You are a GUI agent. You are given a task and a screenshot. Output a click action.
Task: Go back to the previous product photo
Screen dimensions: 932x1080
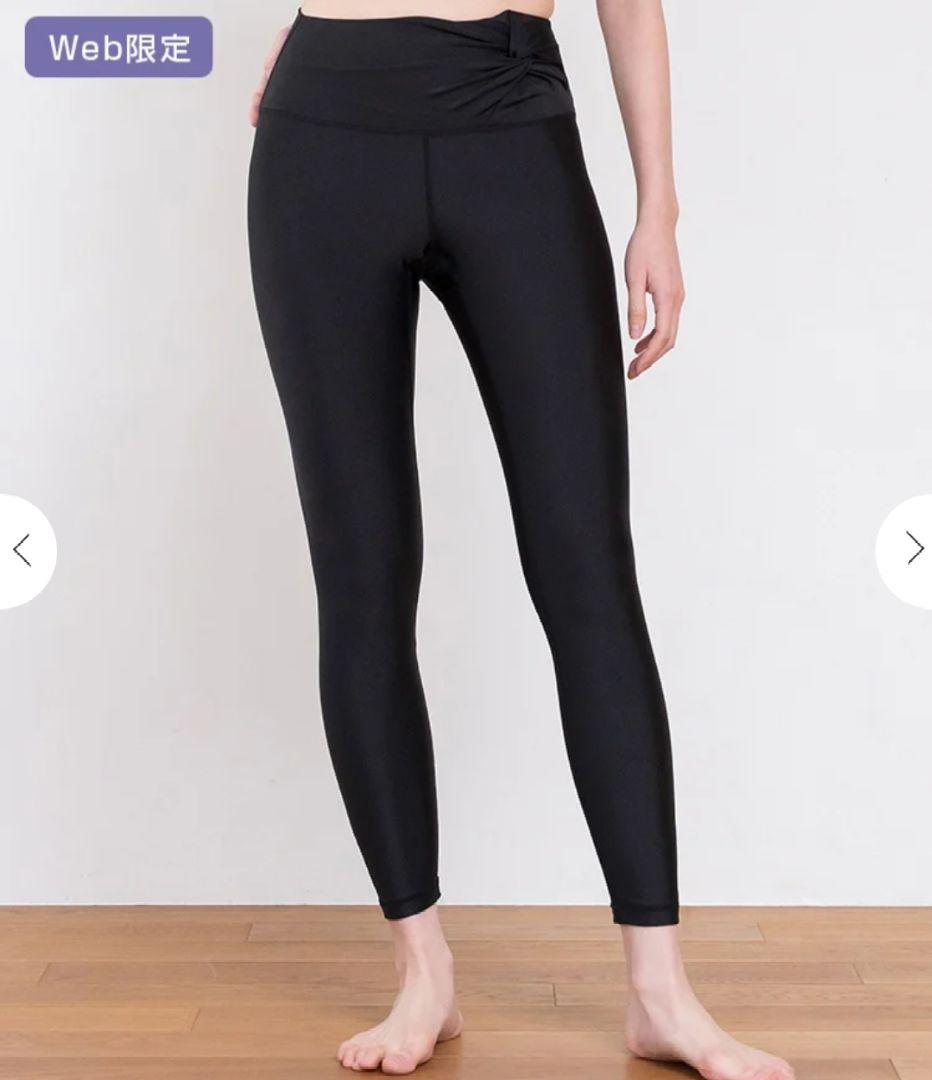tap(22, 551)
